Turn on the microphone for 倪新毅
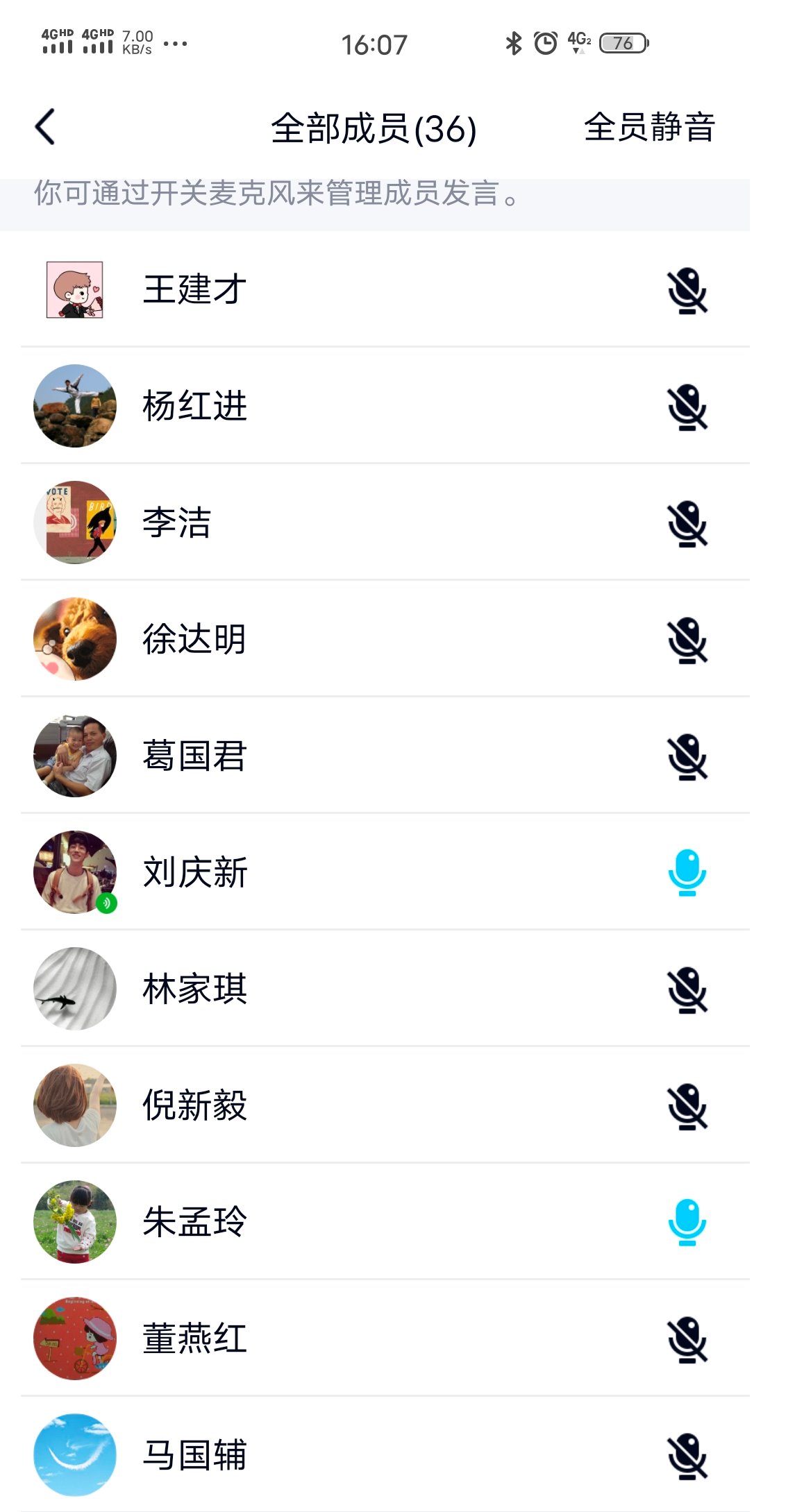 (687, 1107)
